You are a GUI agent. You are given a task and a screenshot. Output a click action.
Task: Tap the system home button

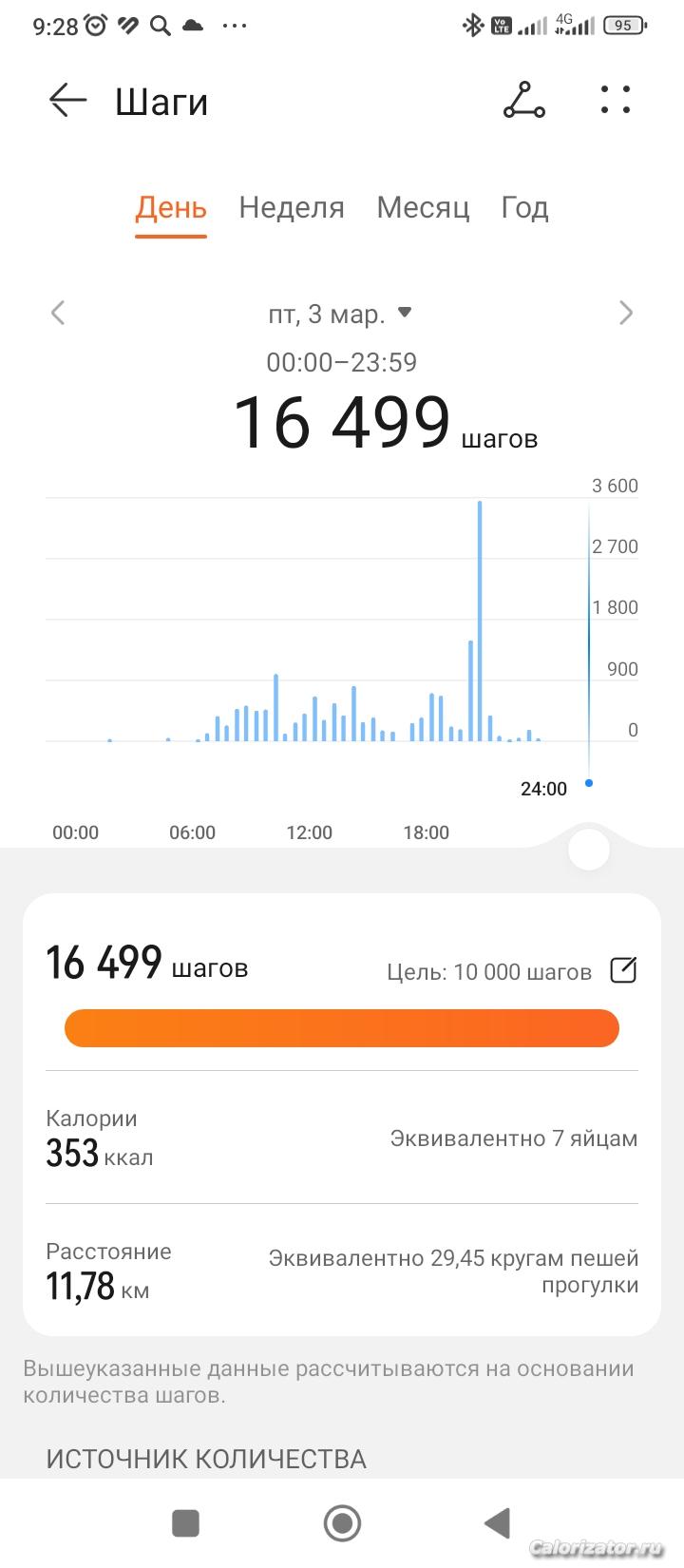(342, 1523)
